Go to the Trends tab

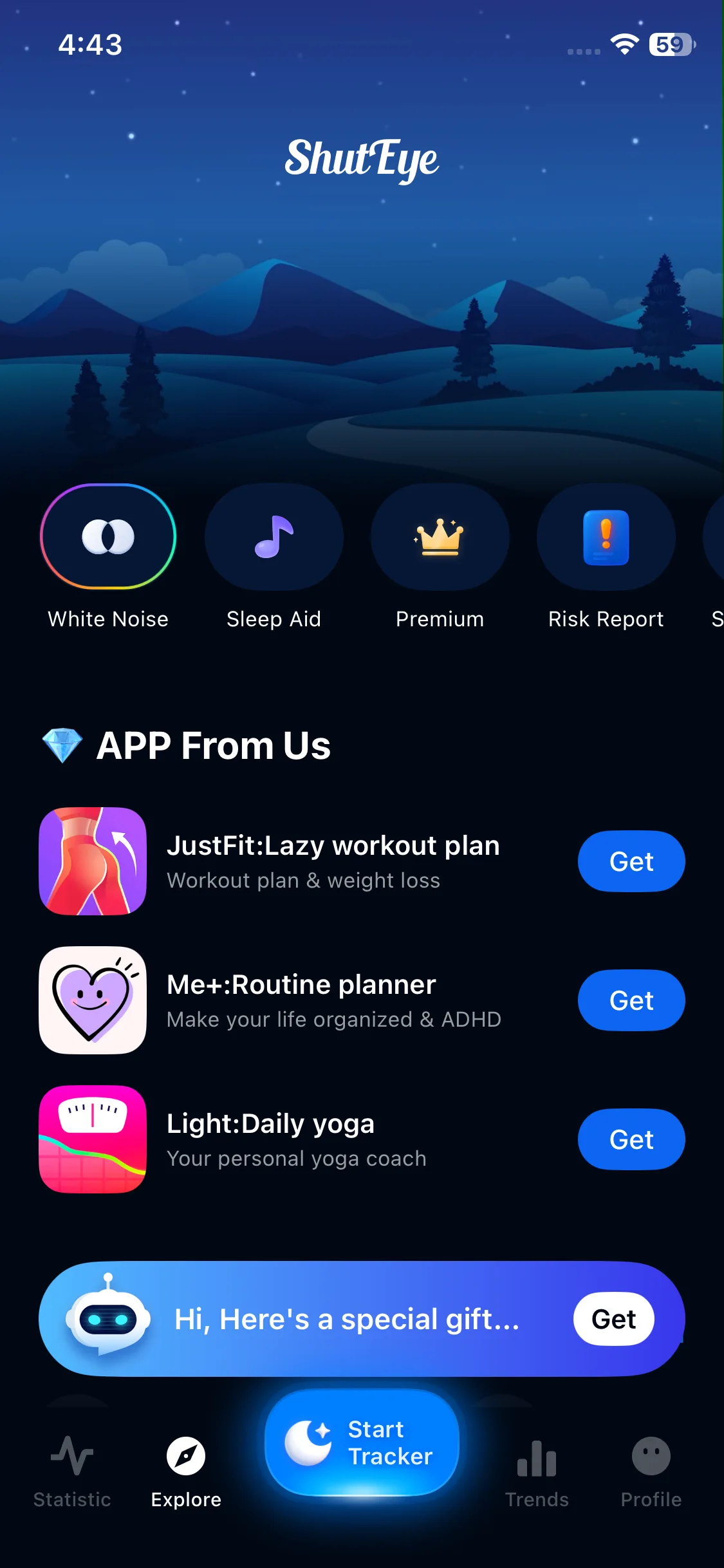pyautogui.click(x=537, y=1471)
